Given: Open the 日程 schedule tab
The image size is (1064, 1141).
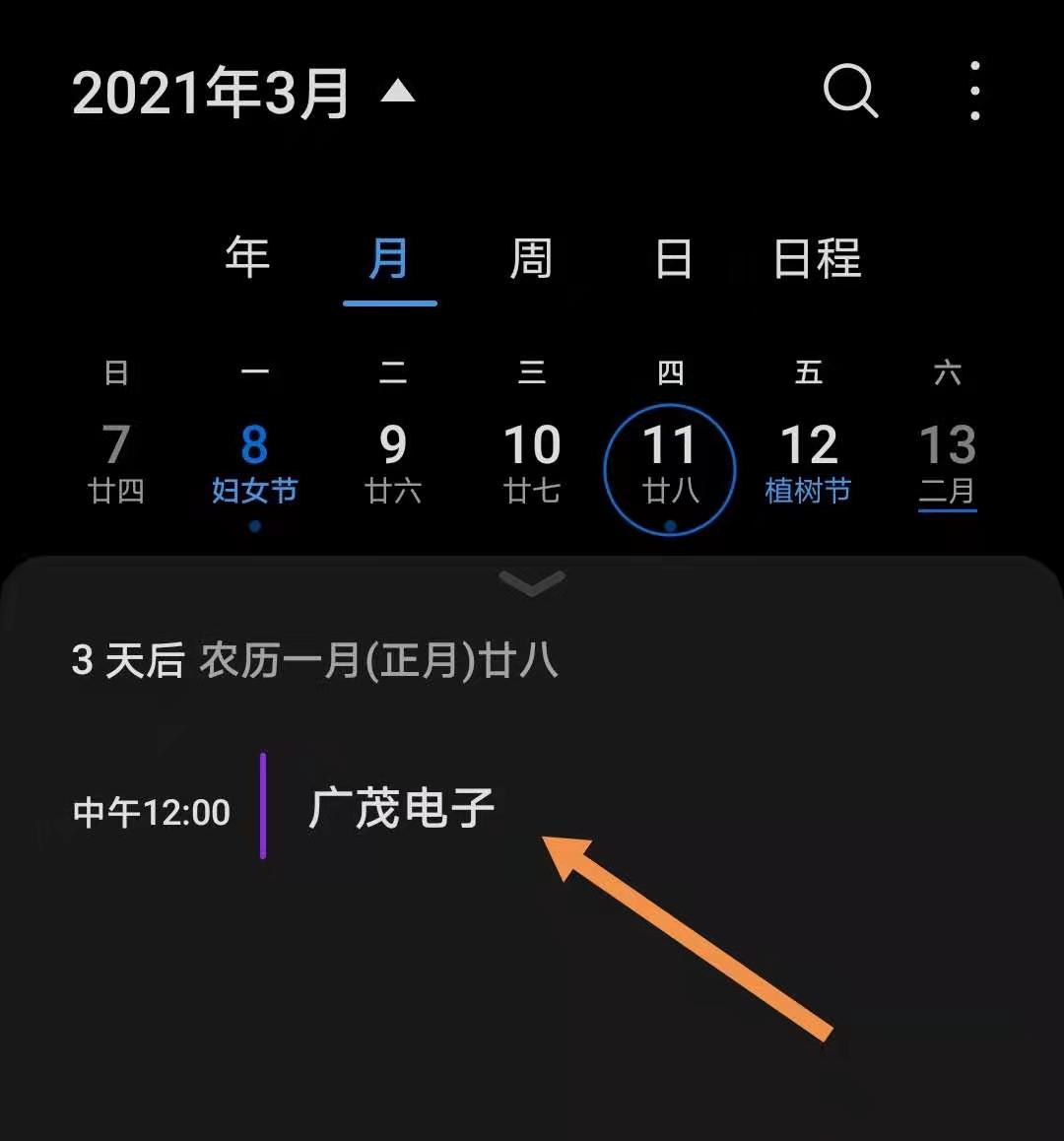Looking at the screenshot, I should click(817, 260).
